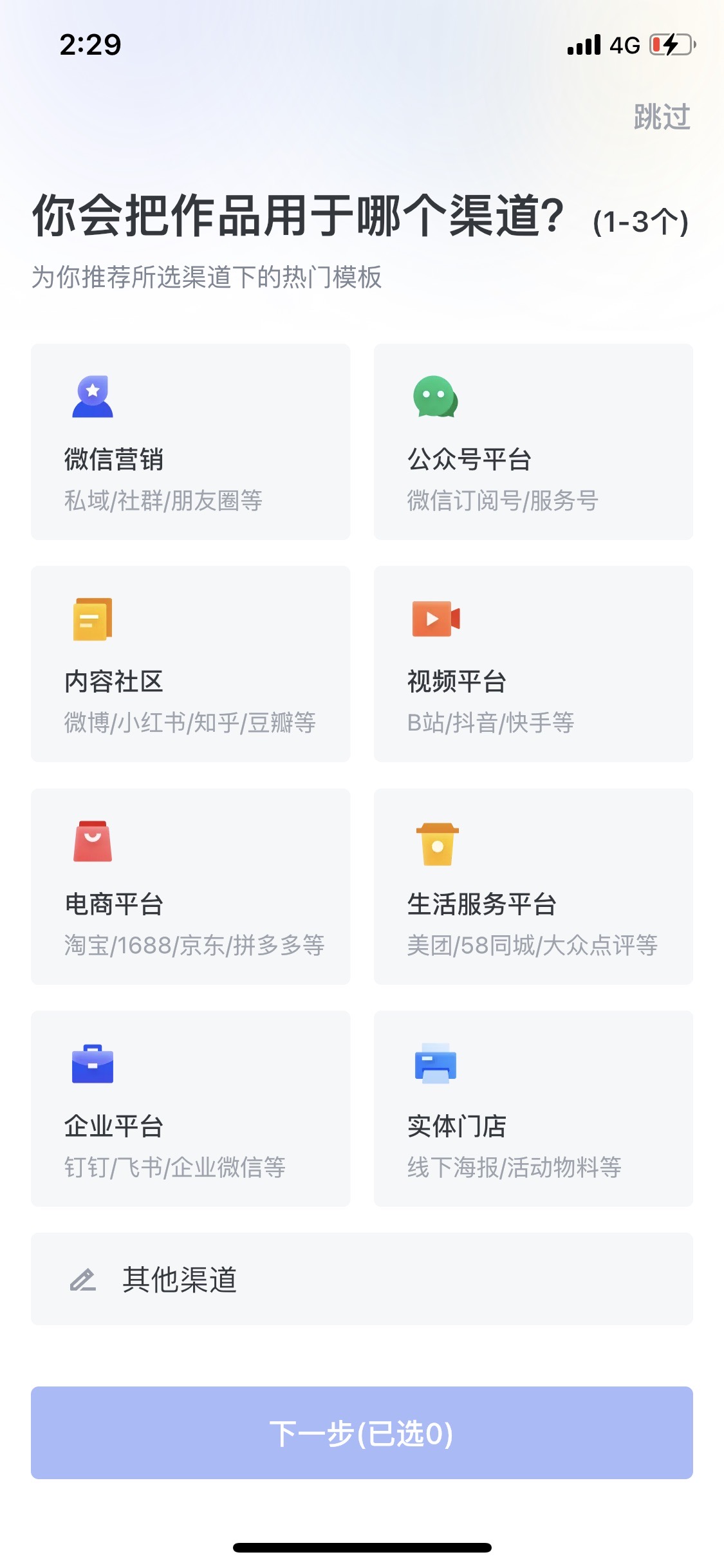Select the 生活服务平台 option
Image resolution: width=724 pixels, height=1568 pixels.
coord(533,886)
